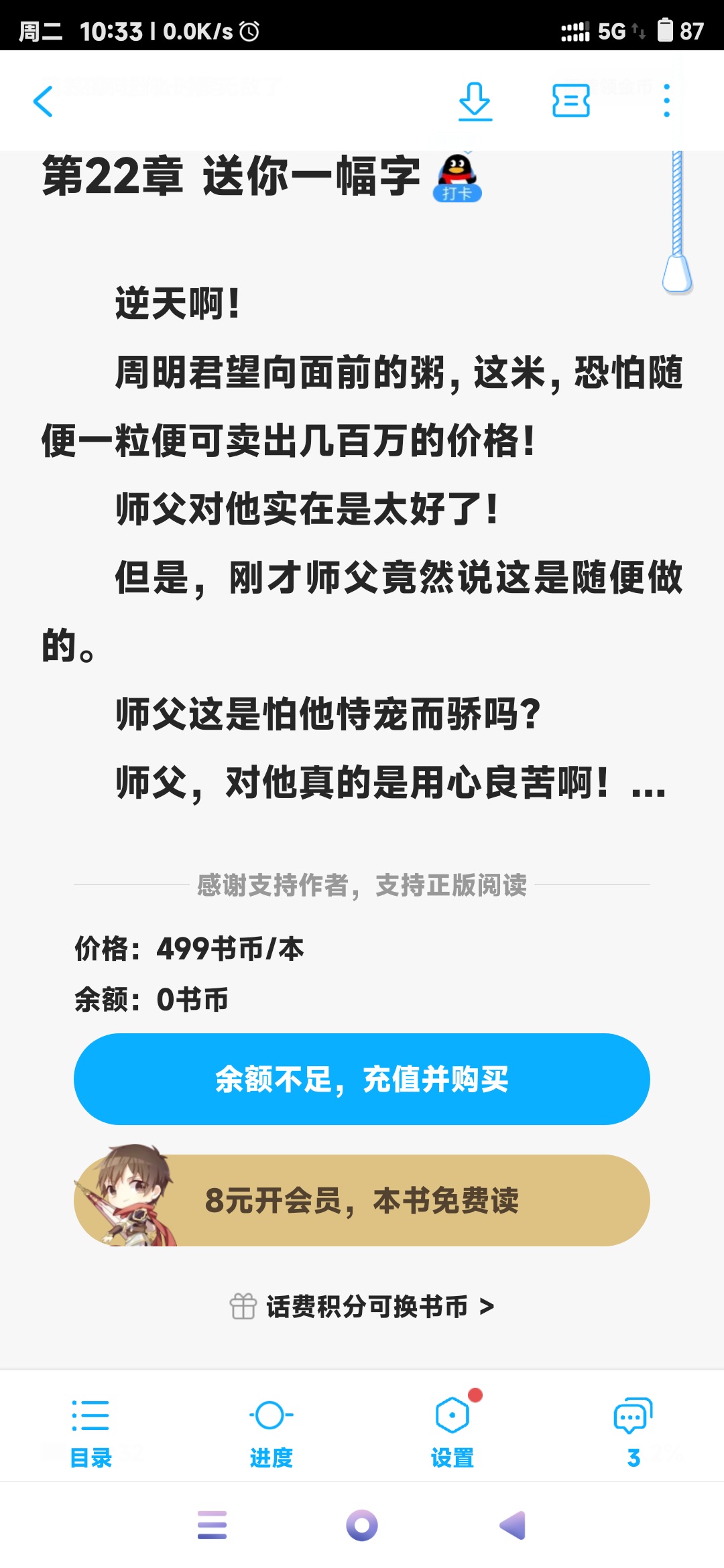Open the coupon ticket icon
Screen dimensions: 724x1568
coord(570,101)
